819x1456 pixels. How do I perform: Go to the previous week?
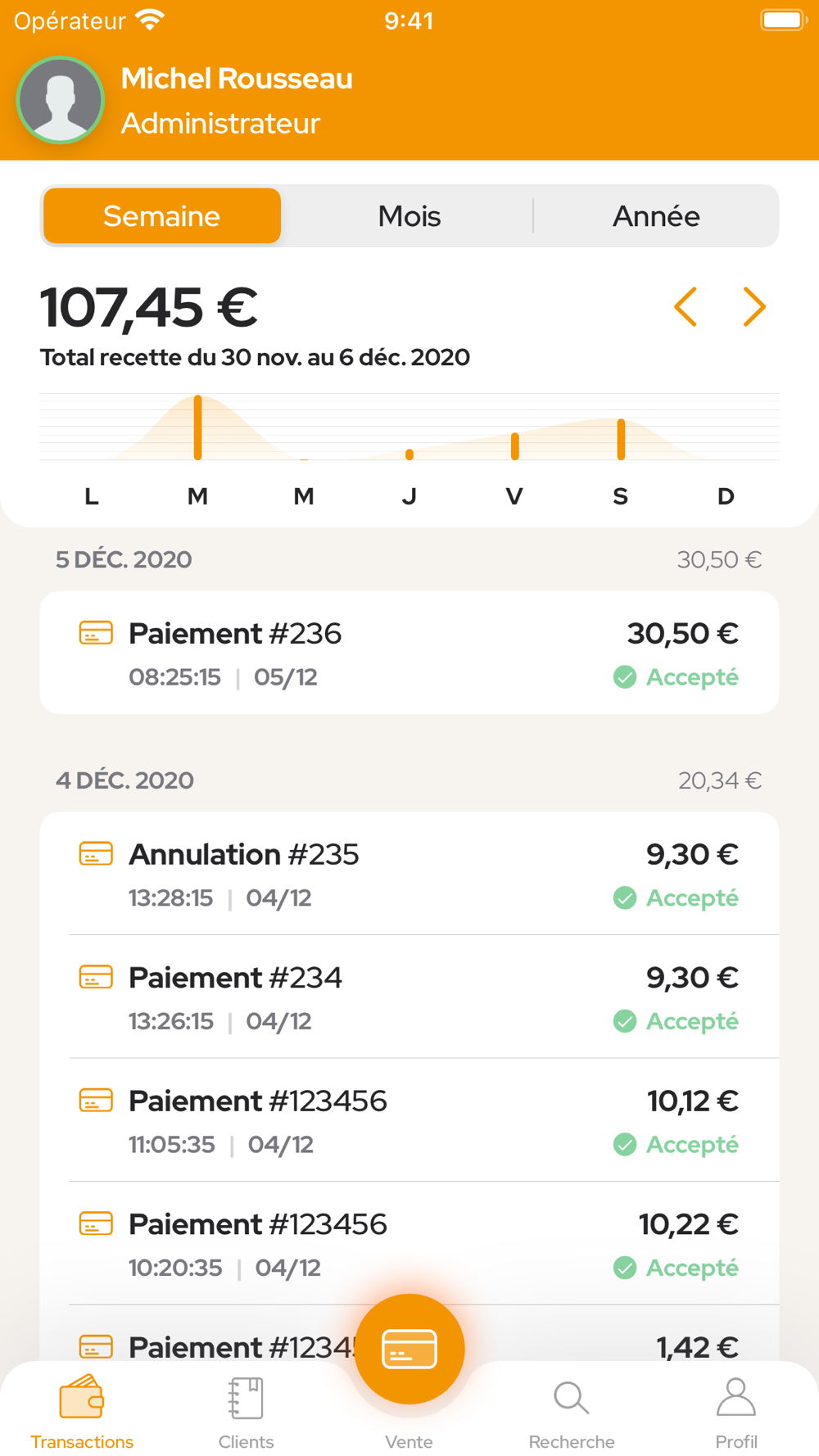pos(686,307)
